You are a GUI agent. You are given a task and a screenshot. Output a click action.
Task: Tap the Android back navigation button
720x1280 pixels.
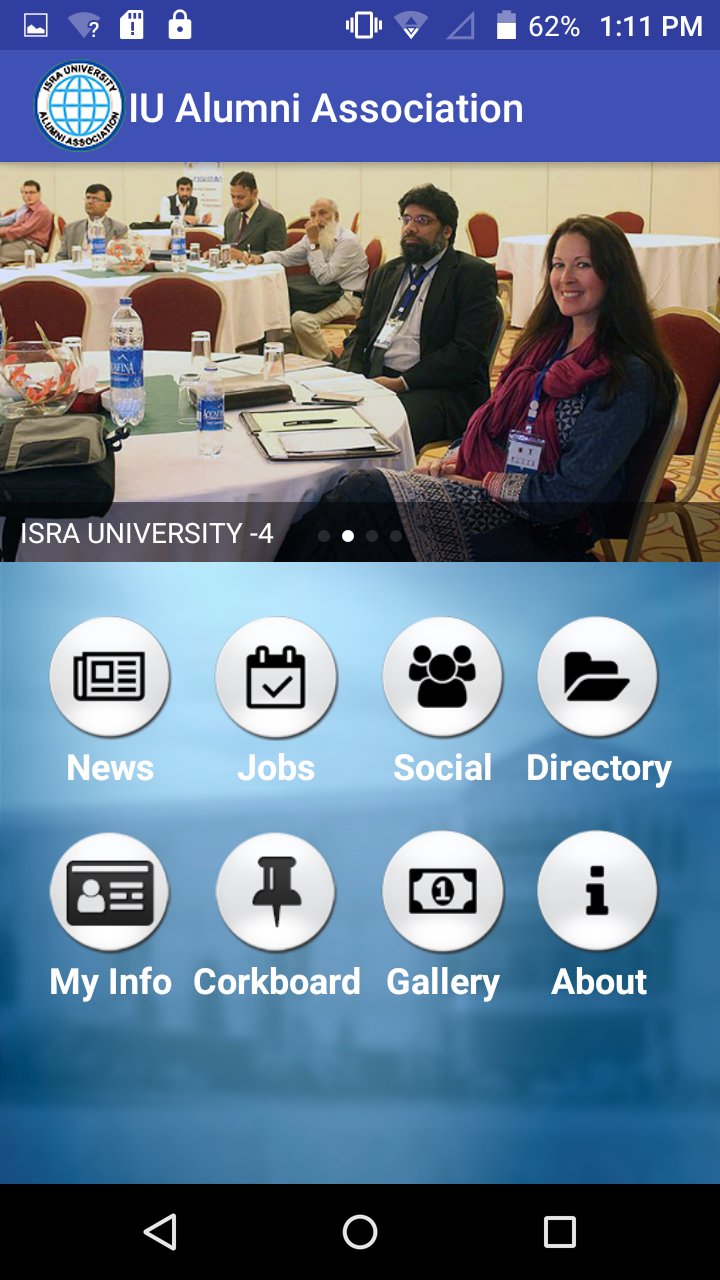[160, 1232]
